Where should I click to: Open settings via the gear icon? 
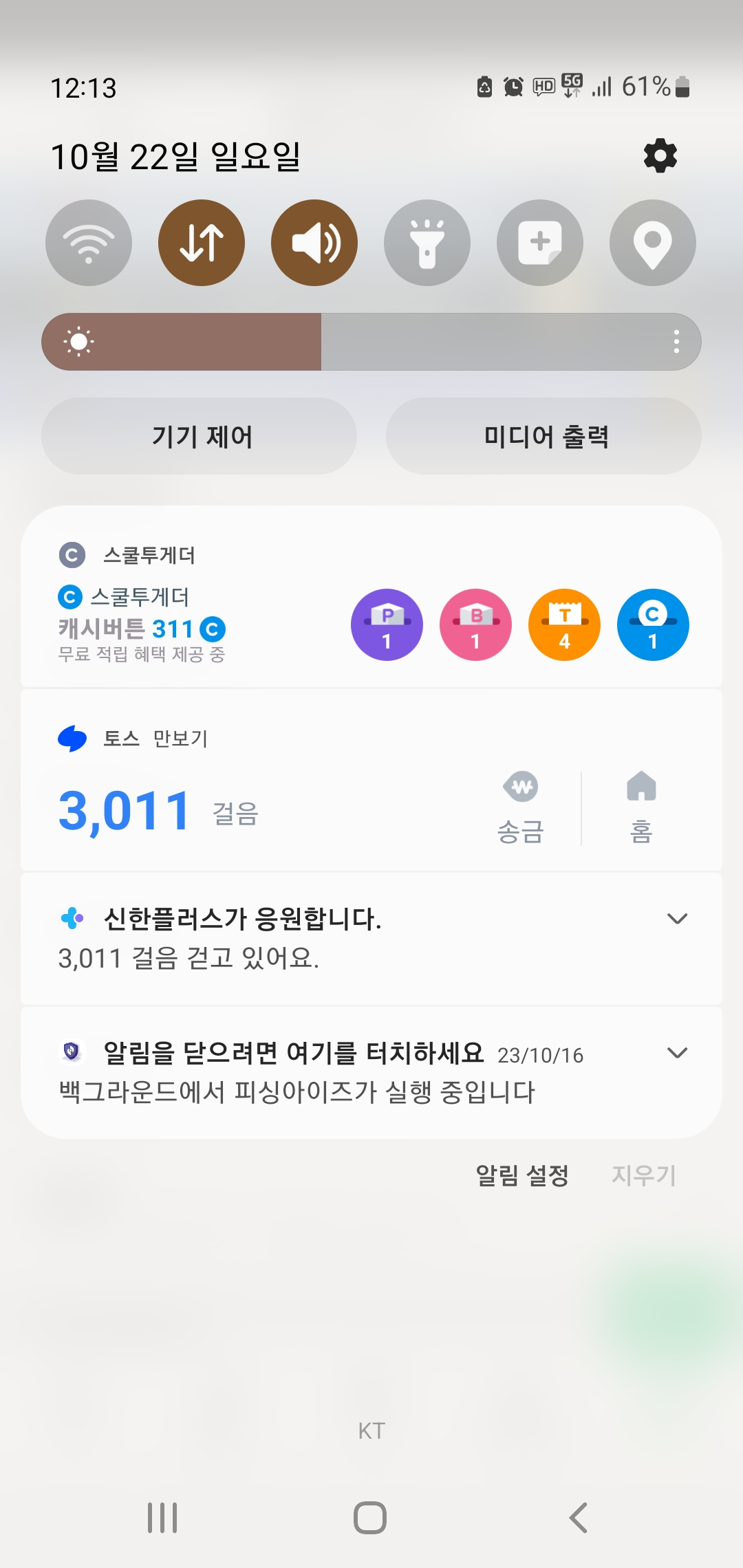coord(660,156)
